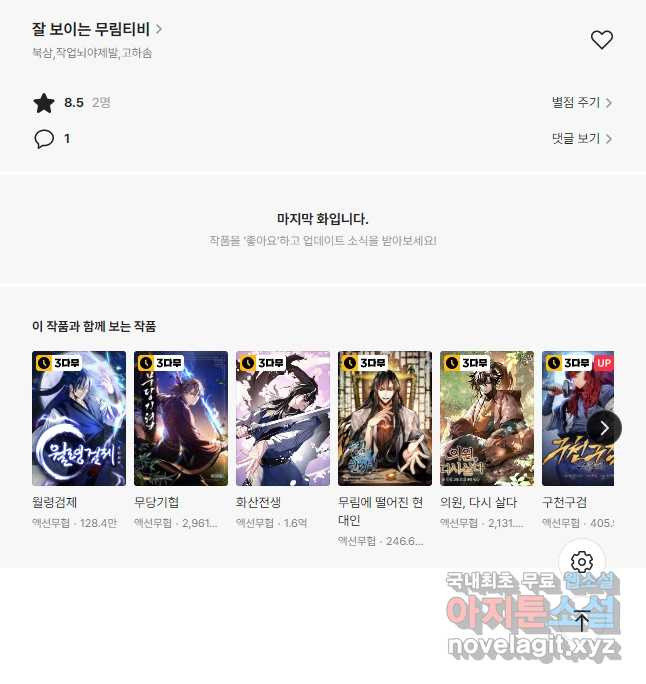
Task: Open 무림에 떨어진 현대인 work
Action: [x=385, y=418]
